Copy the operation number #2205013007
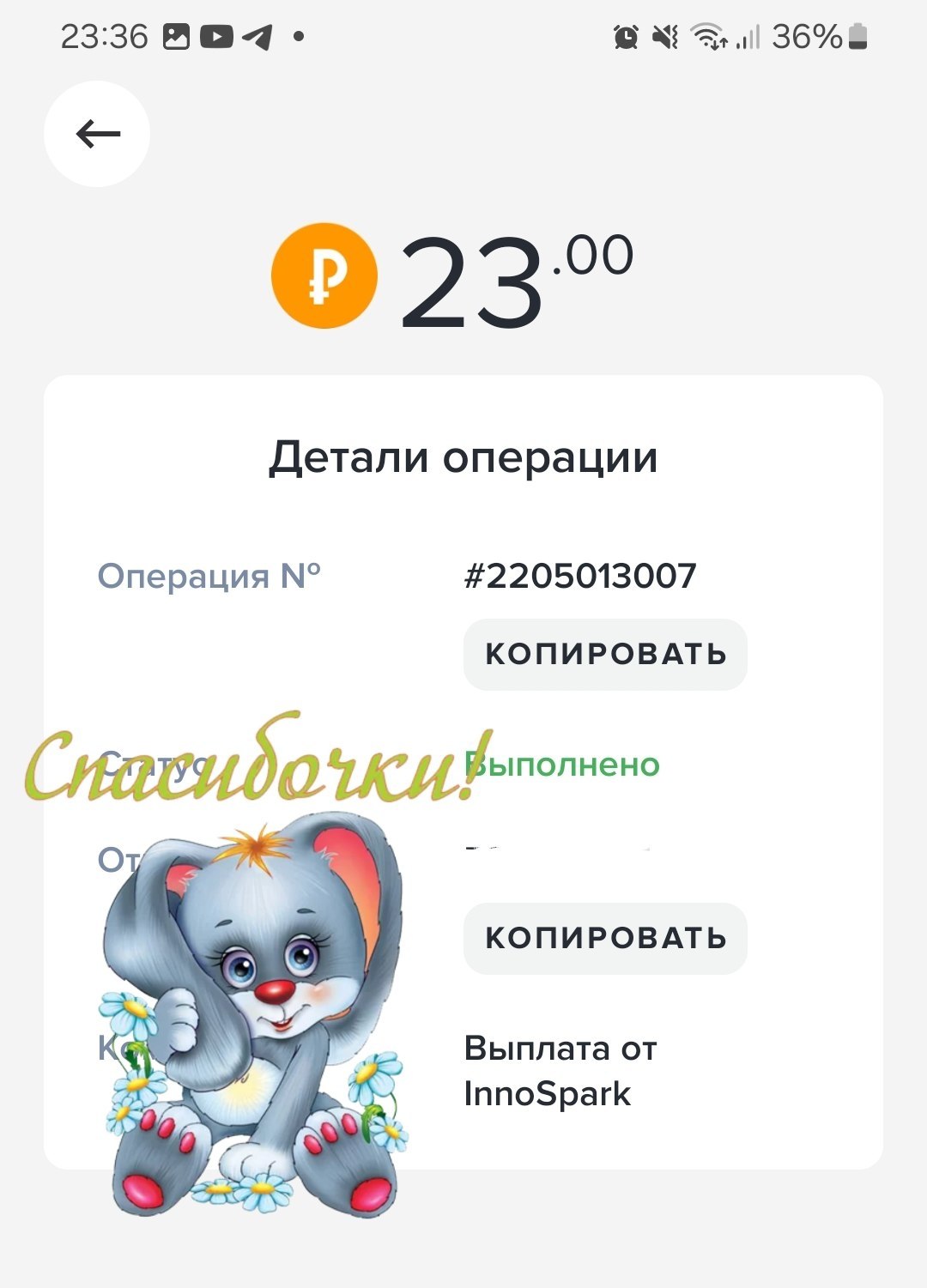 [x=605, y=654]
